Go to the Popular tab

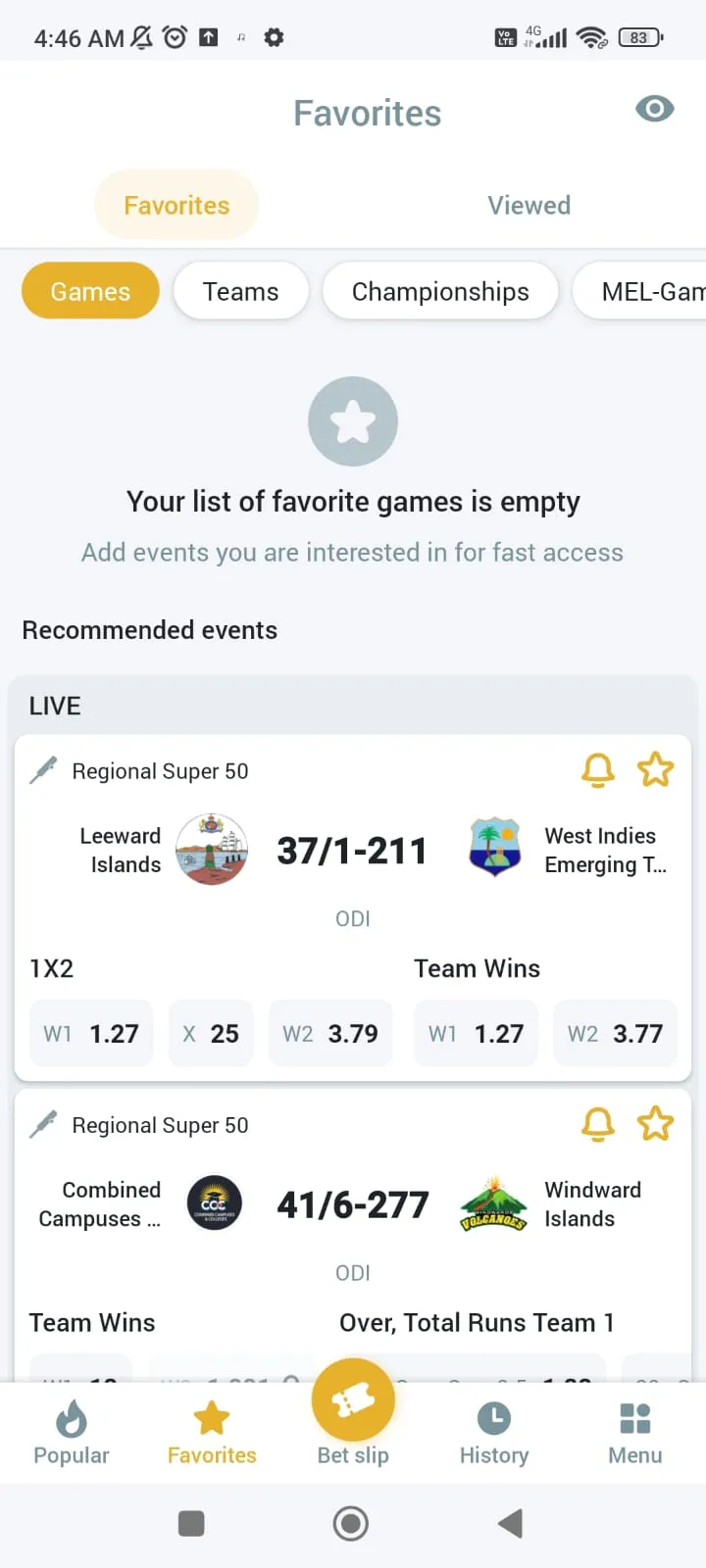pos(72,1433)
